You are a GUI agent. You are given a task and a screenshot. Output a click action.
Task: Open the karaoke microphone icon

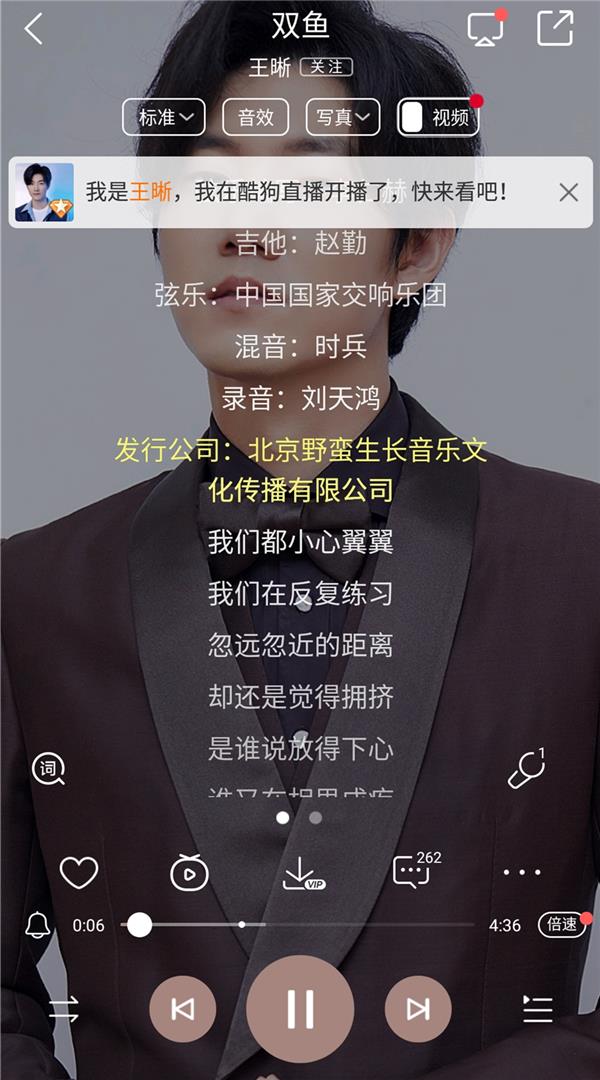526,768
